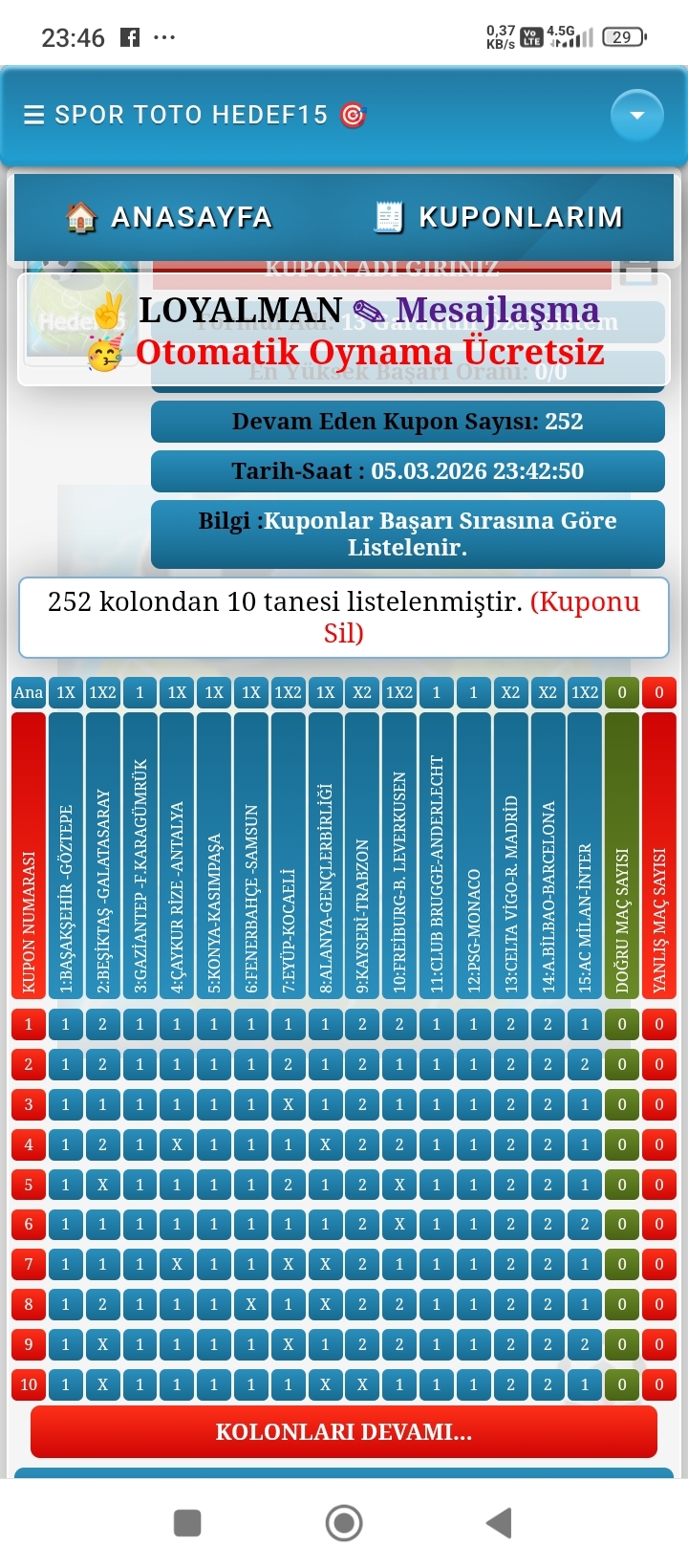
Task: Go back with the system back button
Action: coord(499,1522)
